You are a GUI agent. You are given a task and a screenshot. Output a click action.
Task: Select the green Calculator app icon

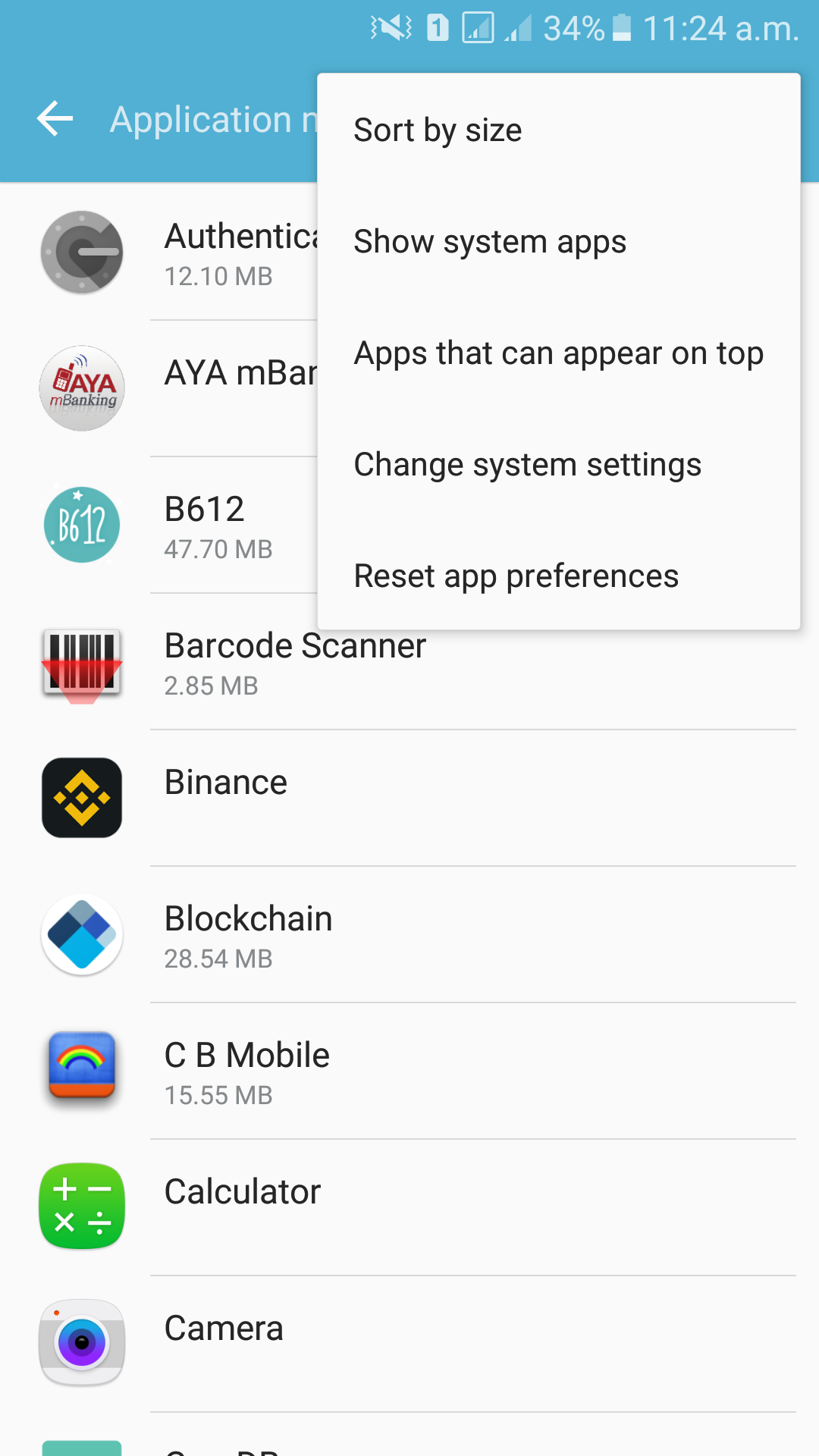pos(81,1207)
